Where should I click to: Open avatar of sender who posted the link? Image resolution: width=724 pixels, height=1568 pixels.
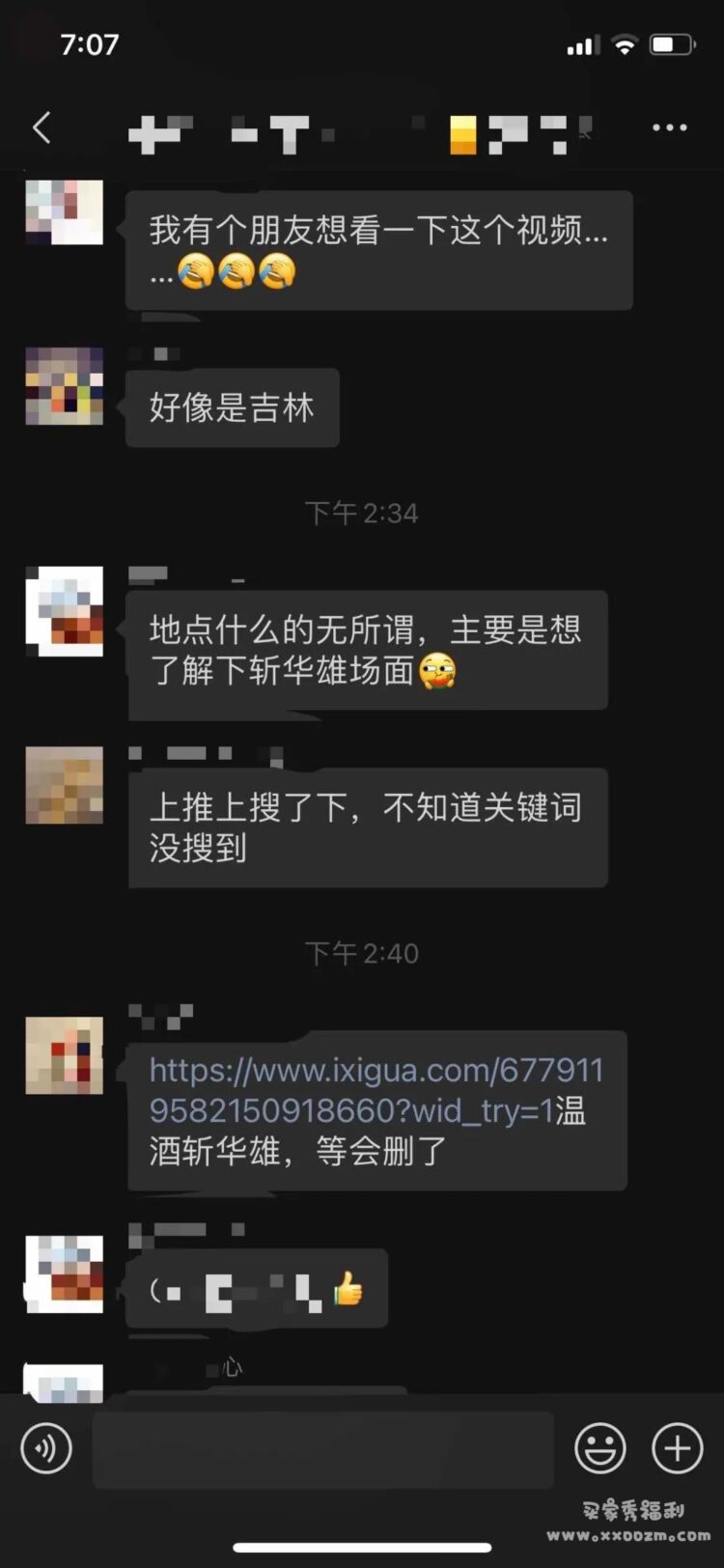point(64,1054)
